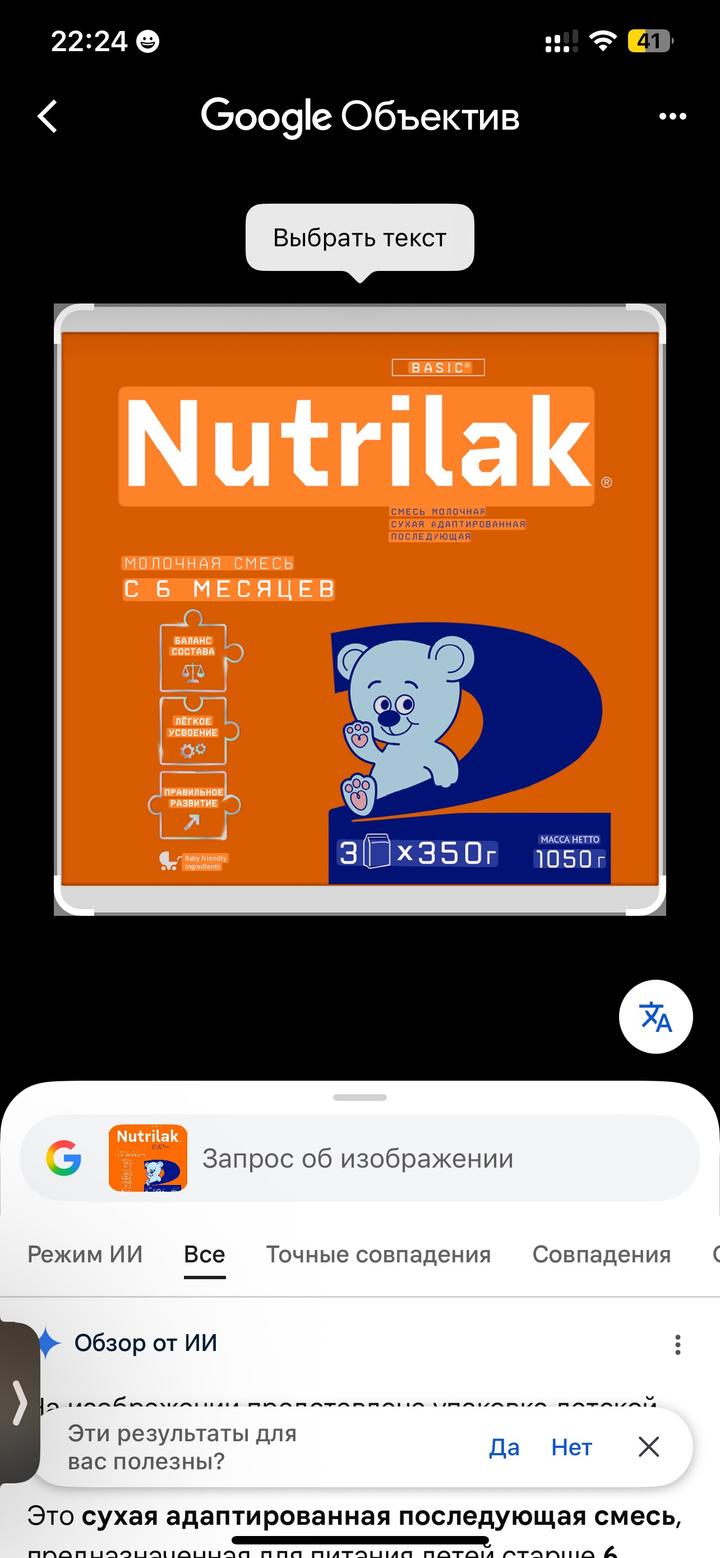This screenshot has width=720, height=1558.
Task: Switch to the "Режим ИИ" tab
Action: pyautogui.click(x=85, y=1254)
